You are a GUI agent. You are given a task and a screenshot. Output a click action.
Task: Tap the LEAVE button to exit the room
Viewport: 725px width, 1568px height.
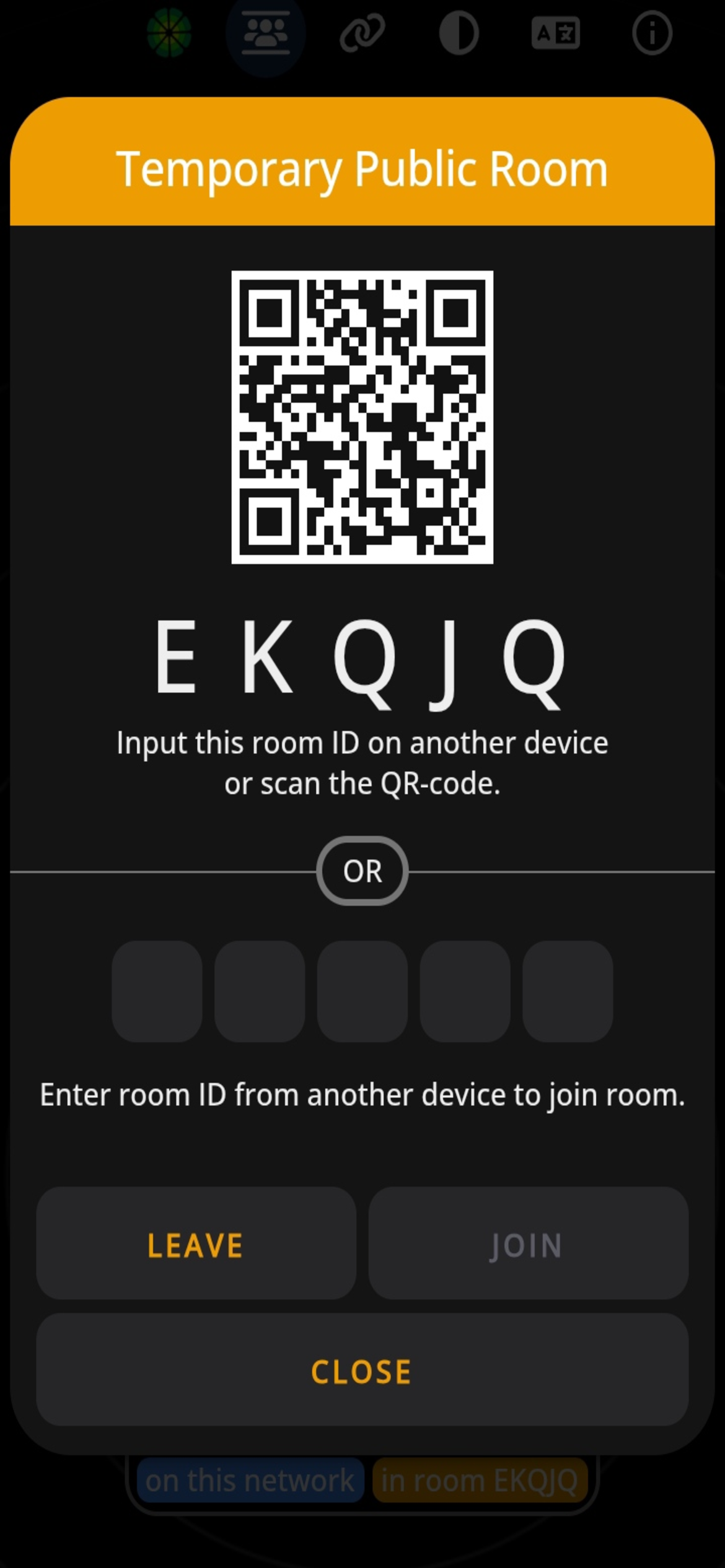click(x=196, y=1245)
